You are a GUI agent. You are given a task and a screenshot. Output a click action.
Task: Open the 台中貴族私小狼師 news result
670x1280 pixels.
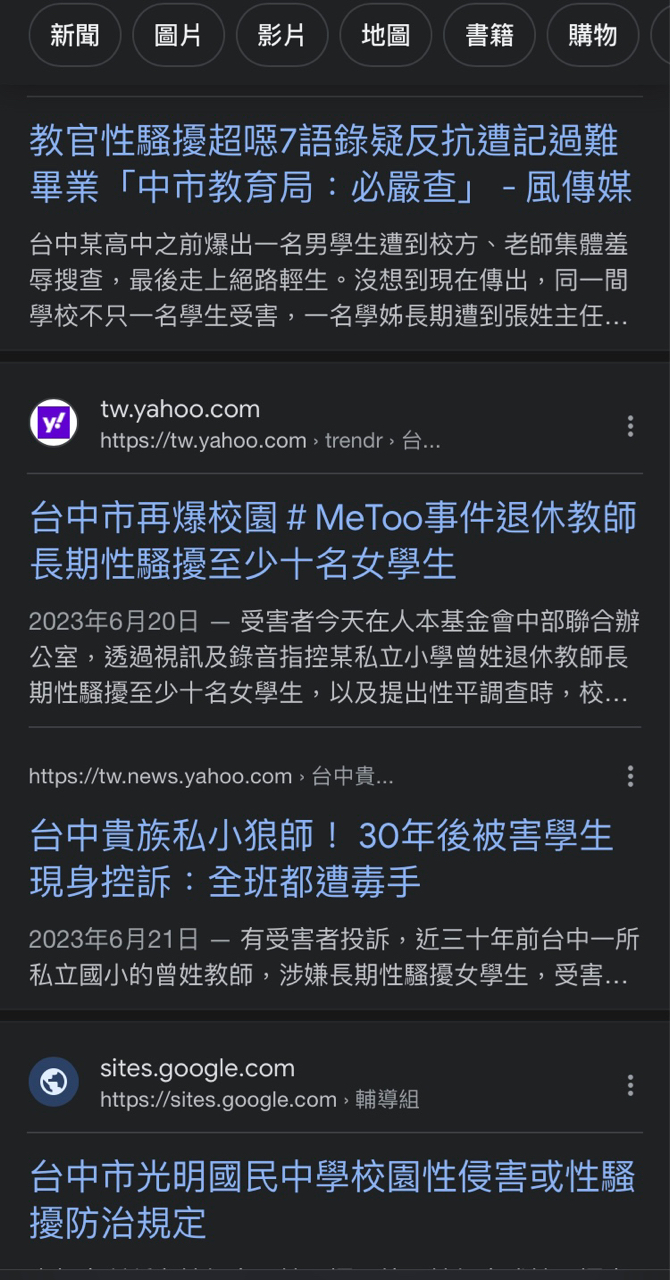tap(321, 859)
